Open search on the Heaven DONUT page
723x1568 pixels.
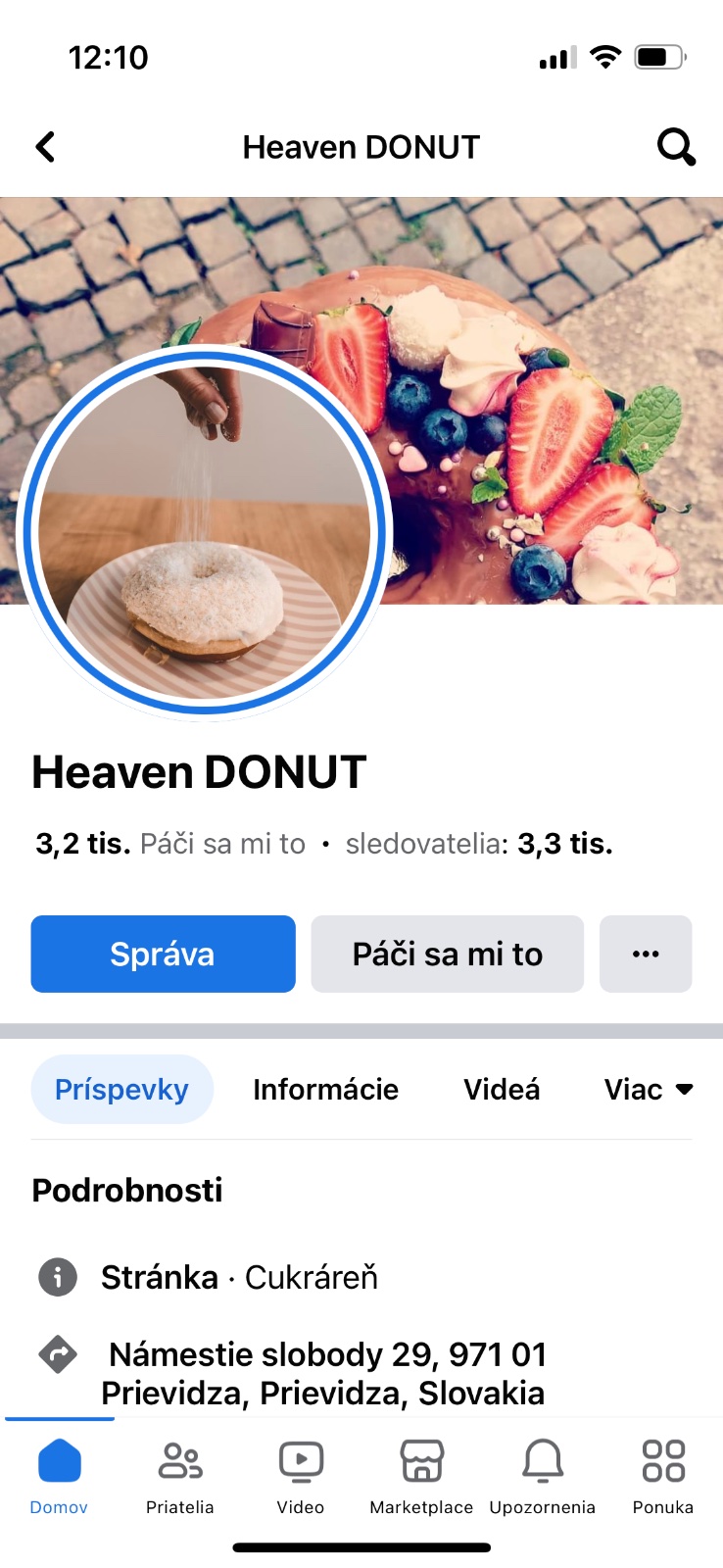click(x=675, y=147)
